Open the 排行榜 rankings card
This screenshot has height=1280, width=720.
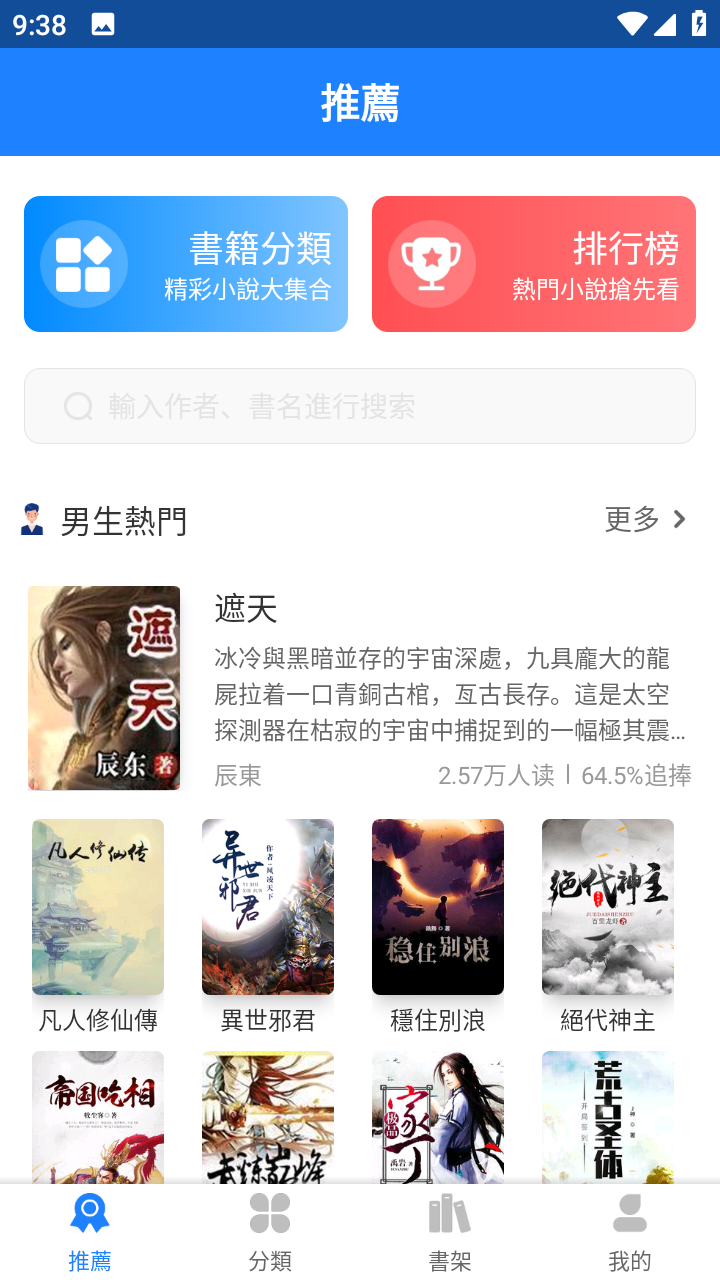pyautogui.click(x=534, y=264)
